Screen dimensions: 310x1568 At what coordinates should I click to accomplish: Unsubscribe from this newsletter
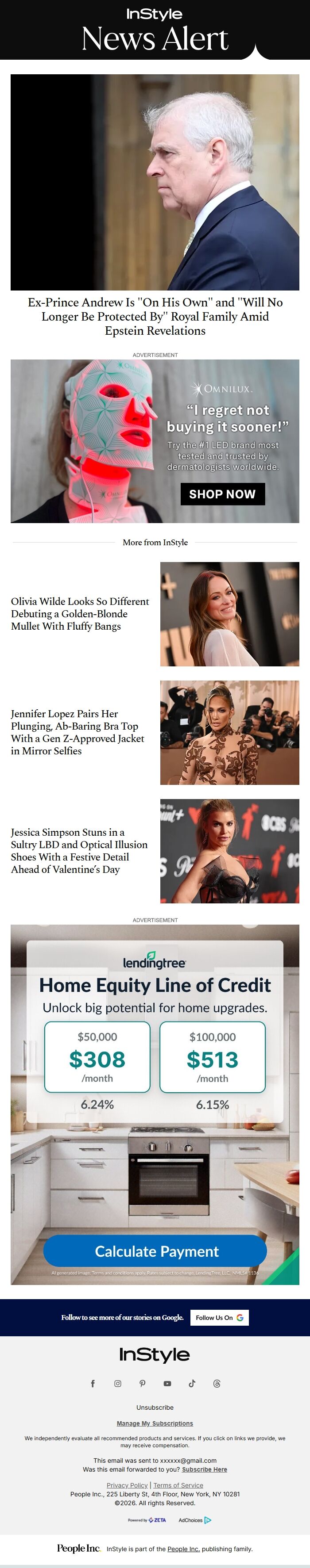pos(155,1407)
